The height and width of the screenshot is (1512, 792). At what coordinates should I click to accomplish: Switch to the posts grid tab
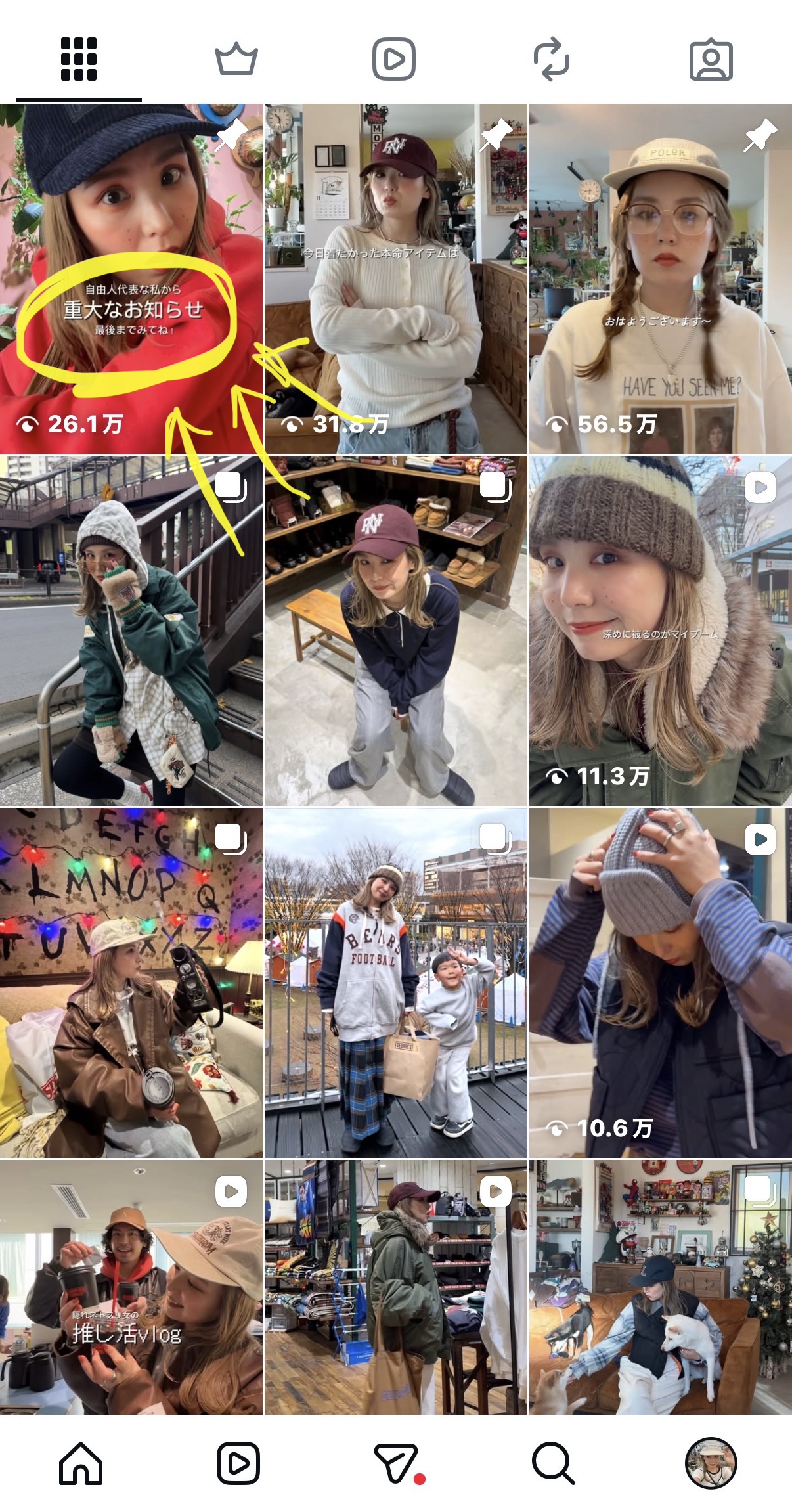click(x=79, y=60)
